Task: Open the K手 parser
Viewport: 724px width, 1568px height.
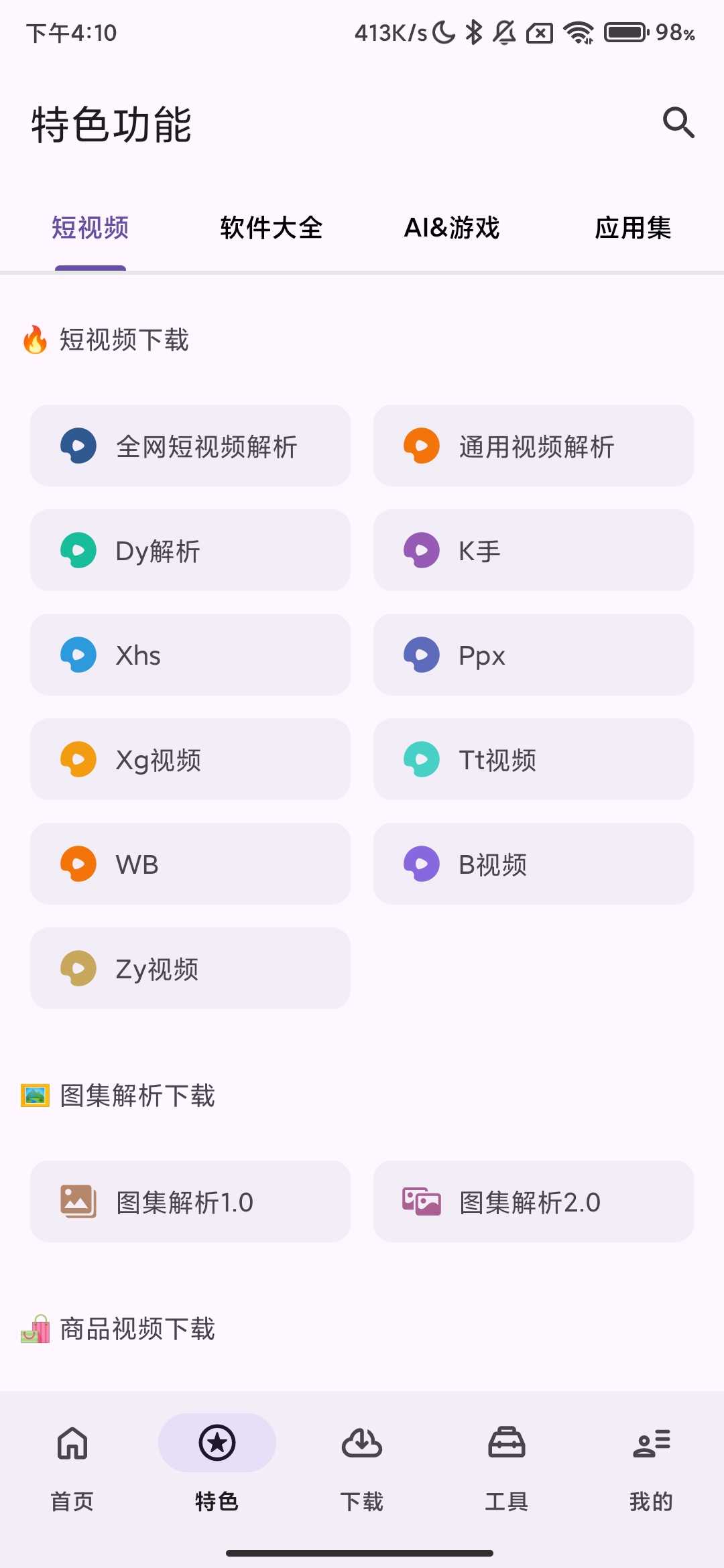Action: pyautogui.click(x=534, y=550)
